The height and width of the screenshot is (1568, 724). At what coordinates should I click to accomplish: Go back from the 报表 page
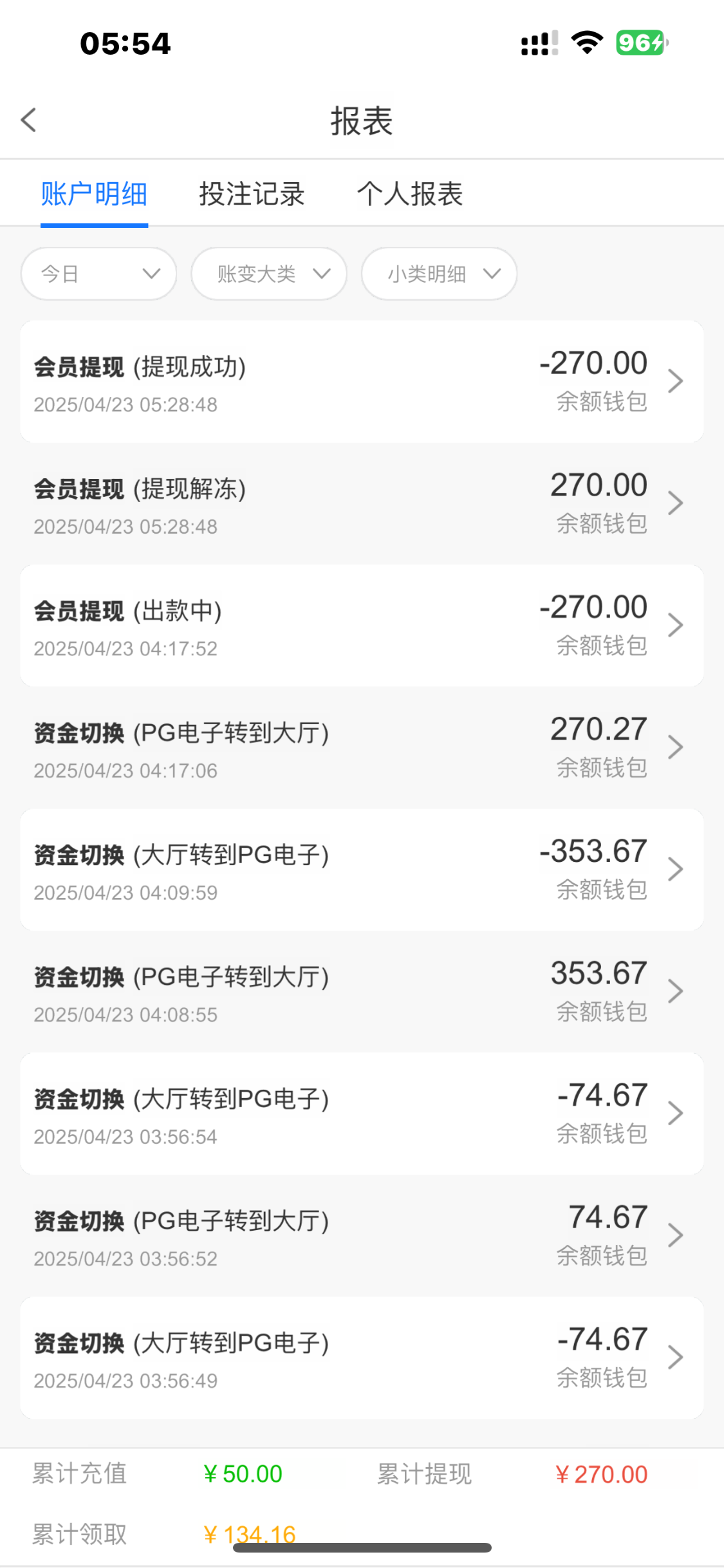pyautogui.click(x=29, y=120)
